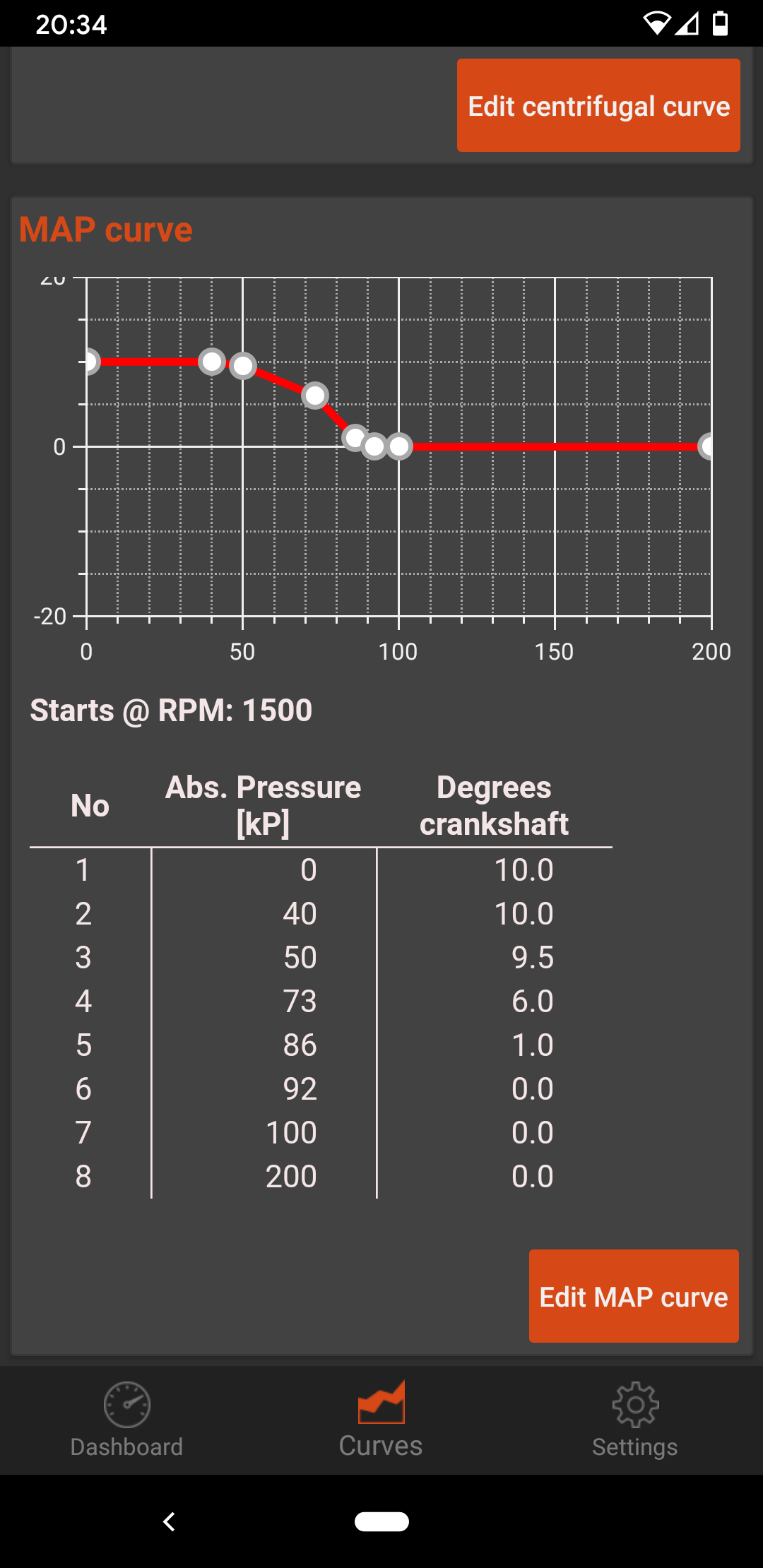The image size is (763, 1568).
Task: Tap Edit centrifugal curve button
Action: coord(598,105)
